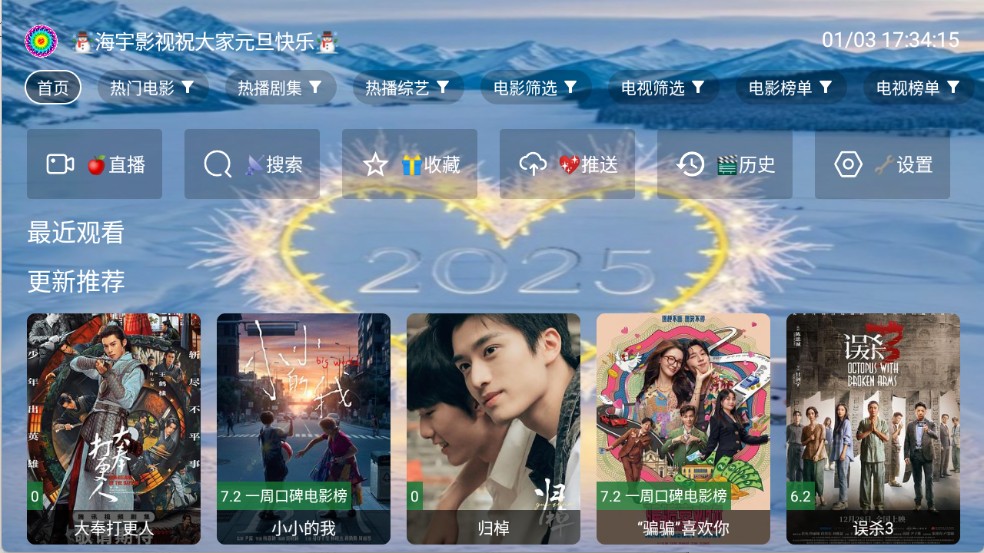This screenshot has height=553, width=984.
Task: Switch to 电视榜单 tab
Action: pos(917,88)
